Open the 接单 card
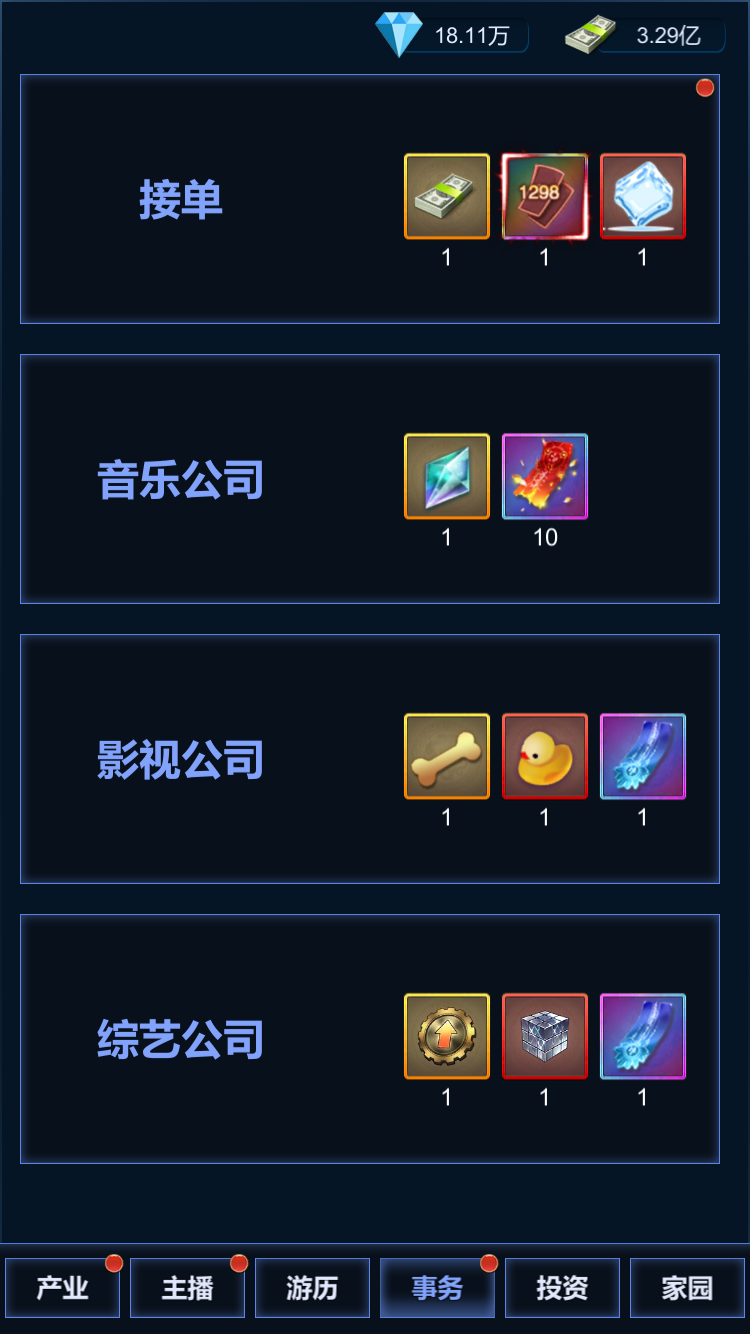The image size is (750, 1334). [x=180, y=200]
